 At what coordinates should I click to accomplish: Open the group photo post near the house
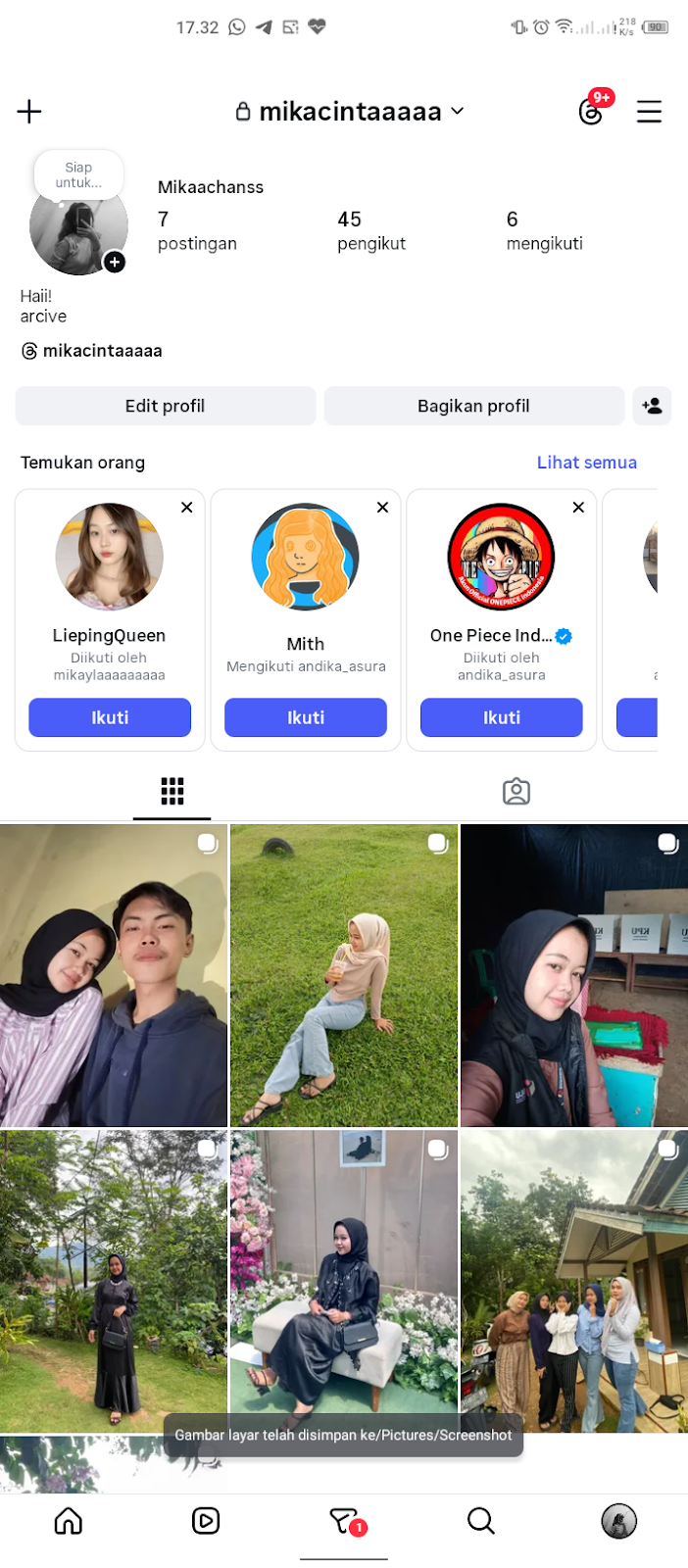(574, 1281)
